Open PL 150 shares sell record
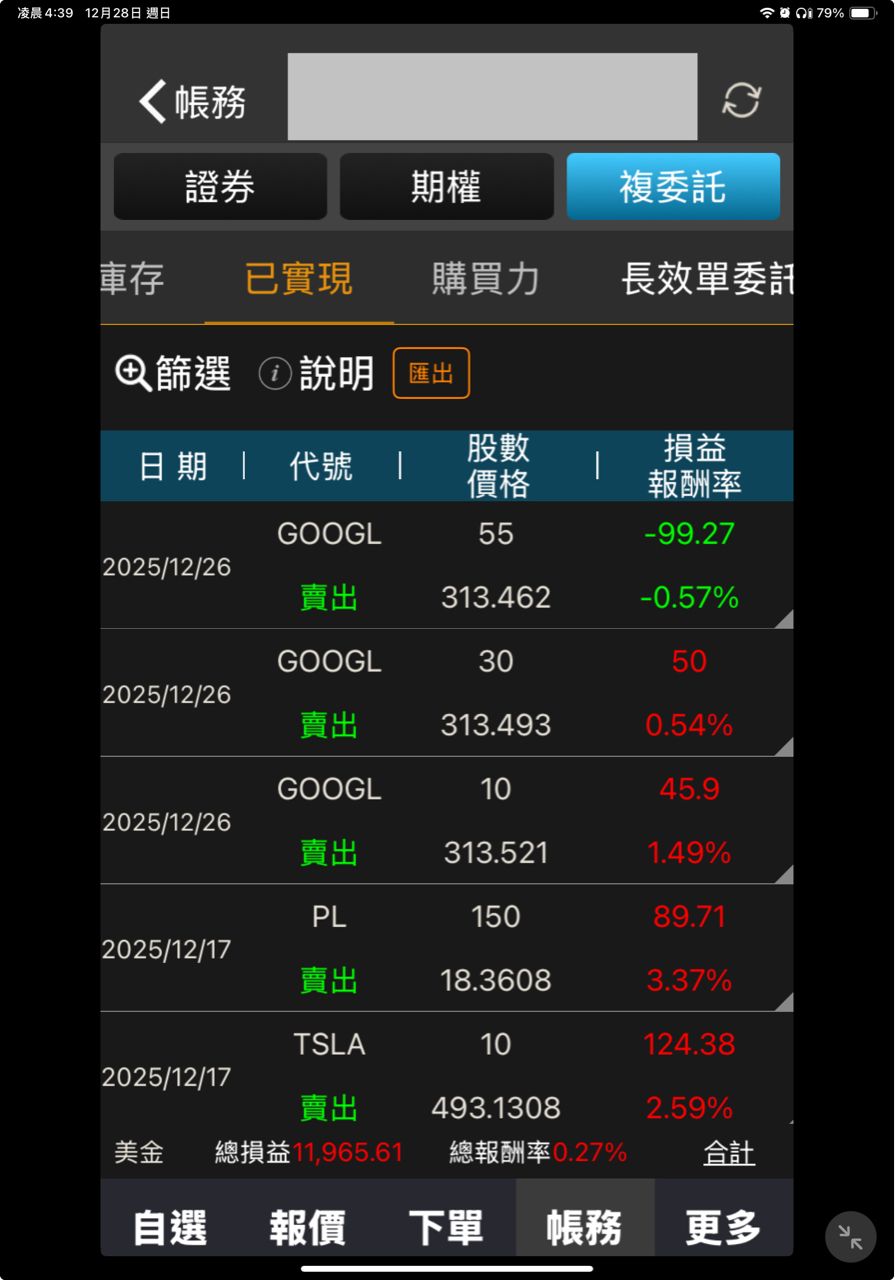 (446, 948)
